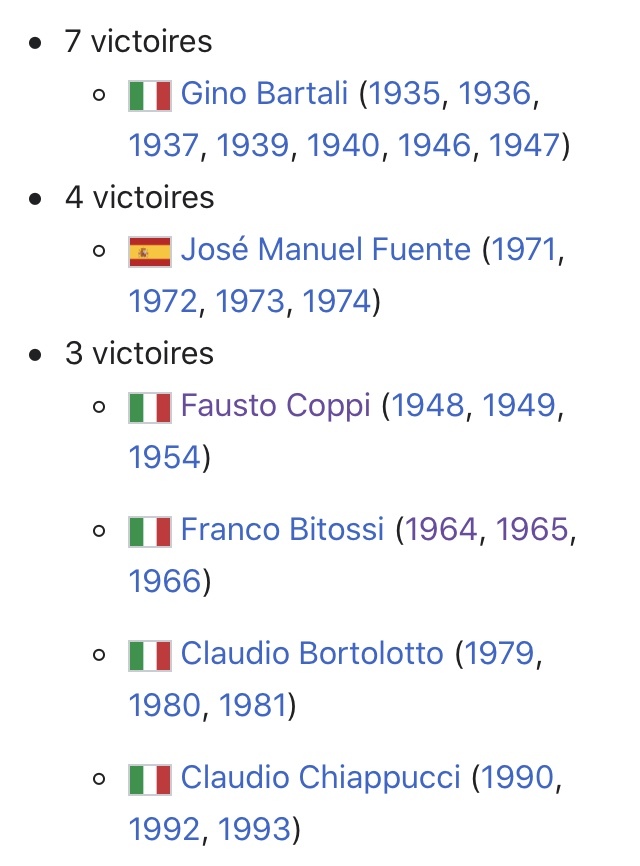The image size is (640, 866).
Task: Open the 1935 link for Bartali
Action: click(x=404, y=94)
